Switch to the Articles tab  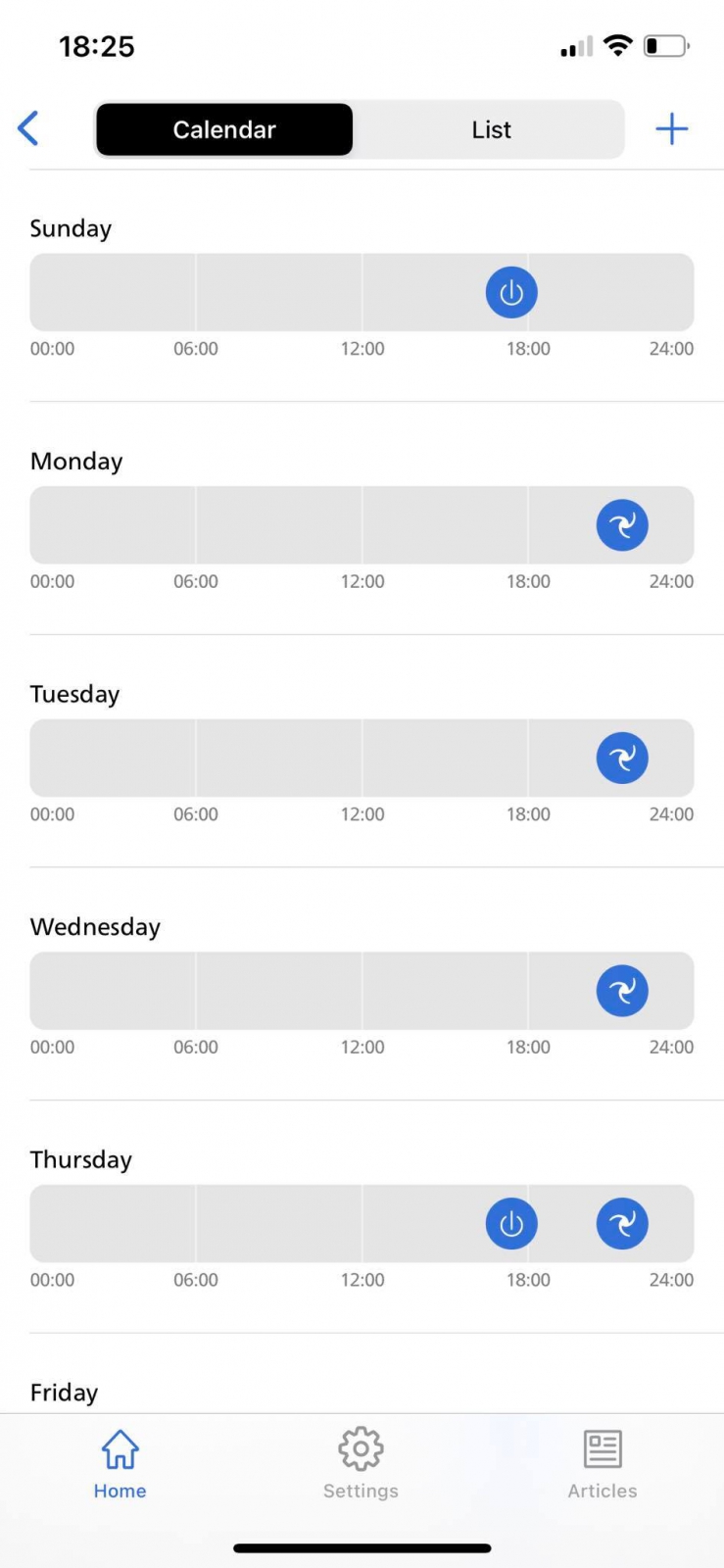click(x=602, y=1463)
